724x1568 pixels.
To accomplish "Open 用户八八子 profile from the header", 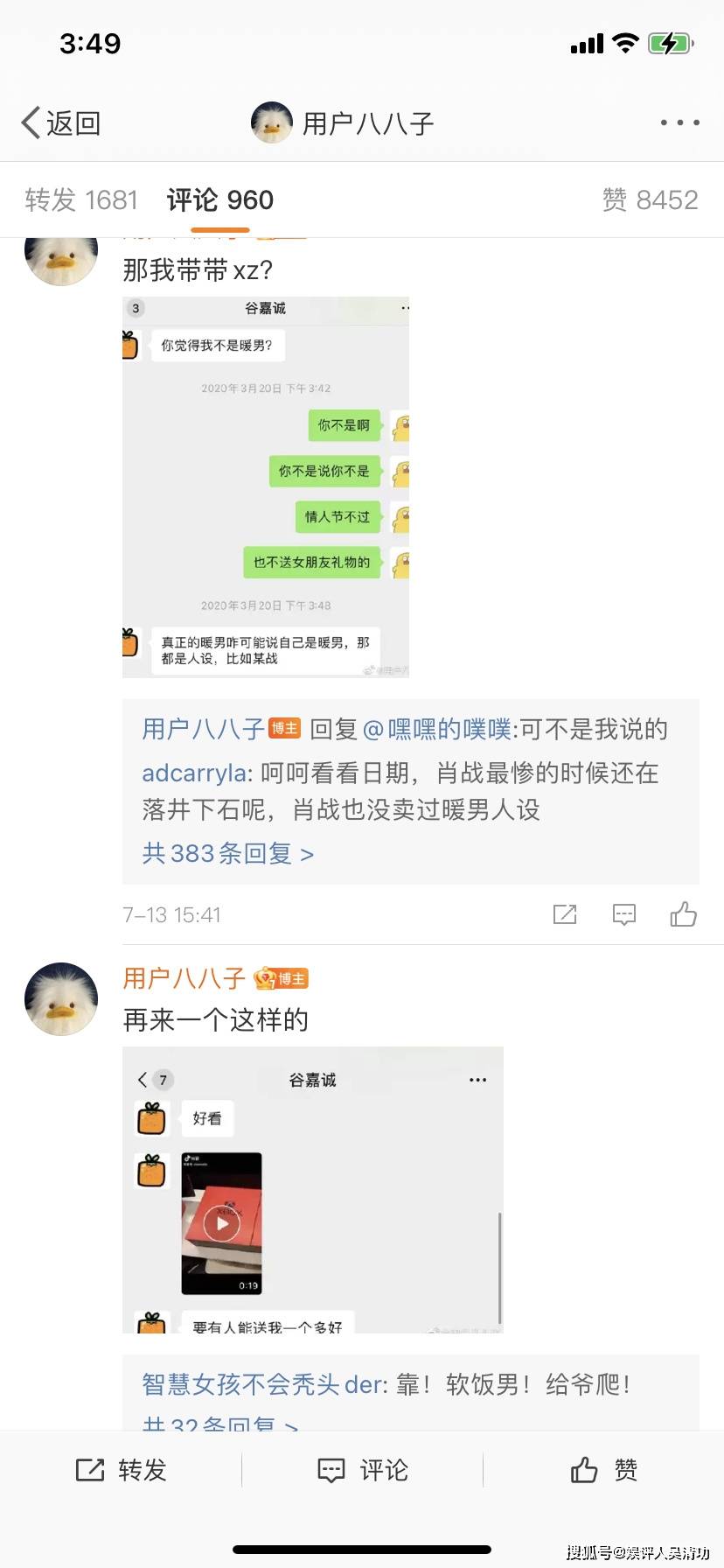I will coord(343,123).
